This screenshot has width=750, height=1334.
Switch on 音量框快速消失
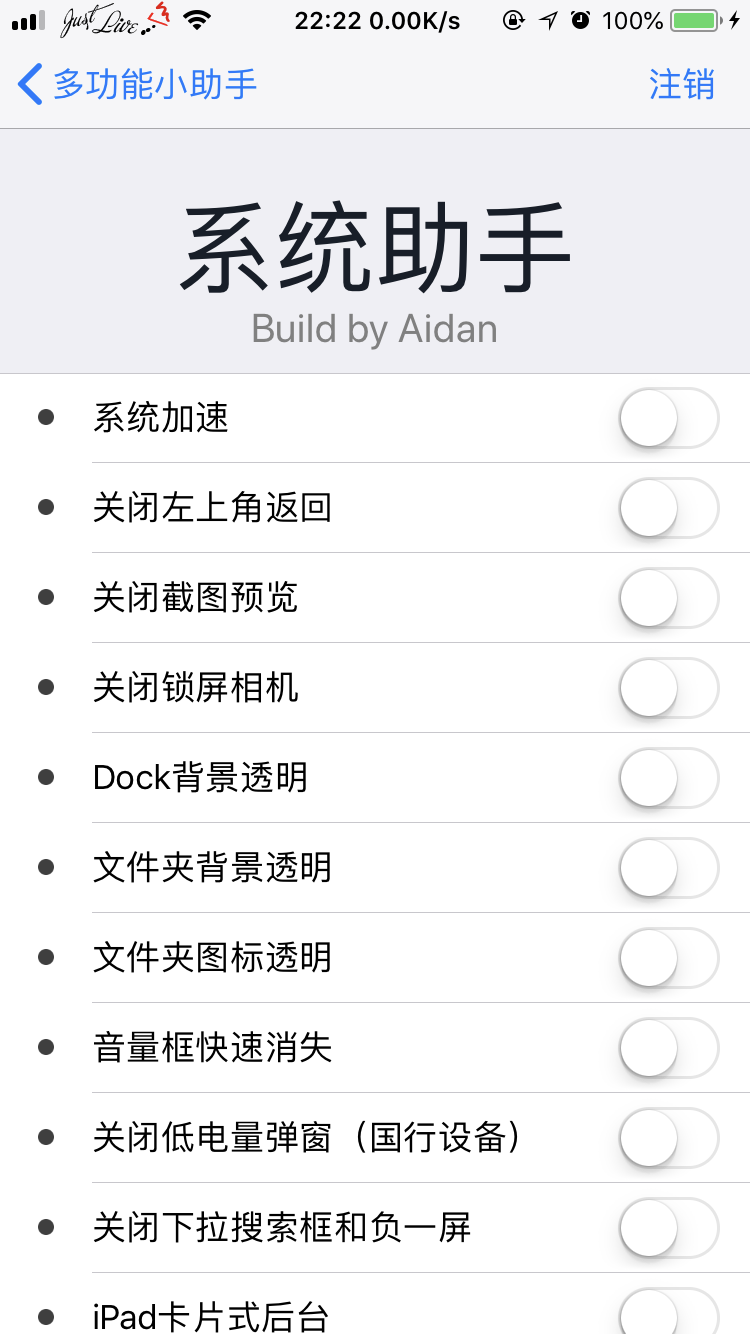pyautogui.click(x=668, y=1048)
